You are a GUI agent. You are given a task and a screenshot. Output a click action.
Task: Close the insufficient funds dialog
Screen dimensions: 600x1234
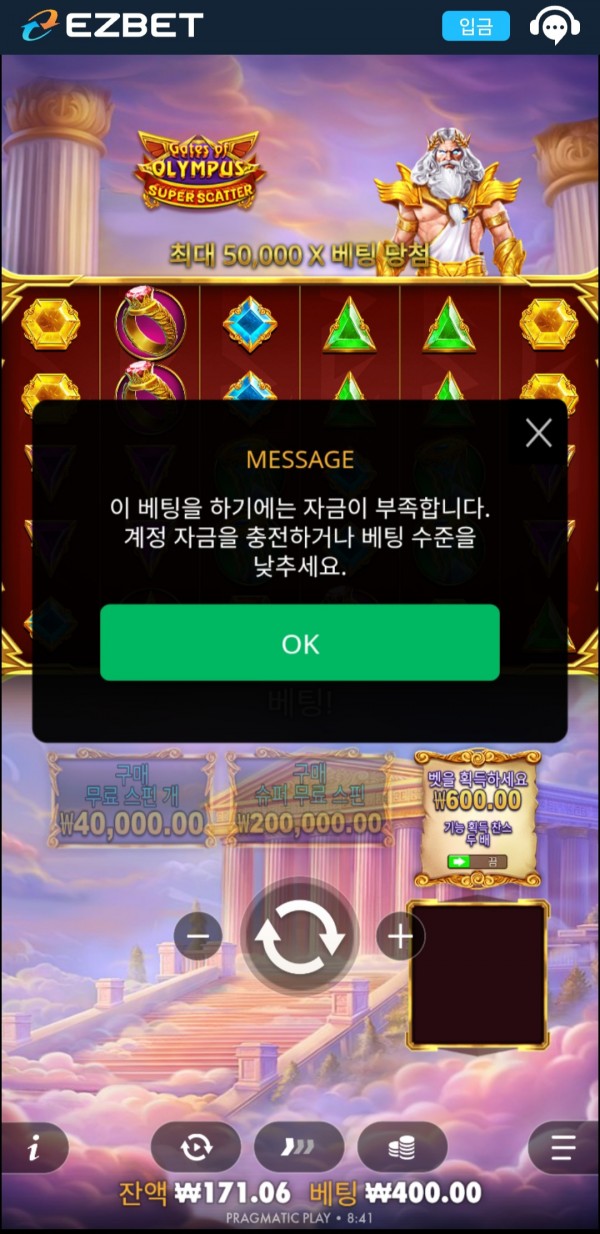[x=539, y=432]
